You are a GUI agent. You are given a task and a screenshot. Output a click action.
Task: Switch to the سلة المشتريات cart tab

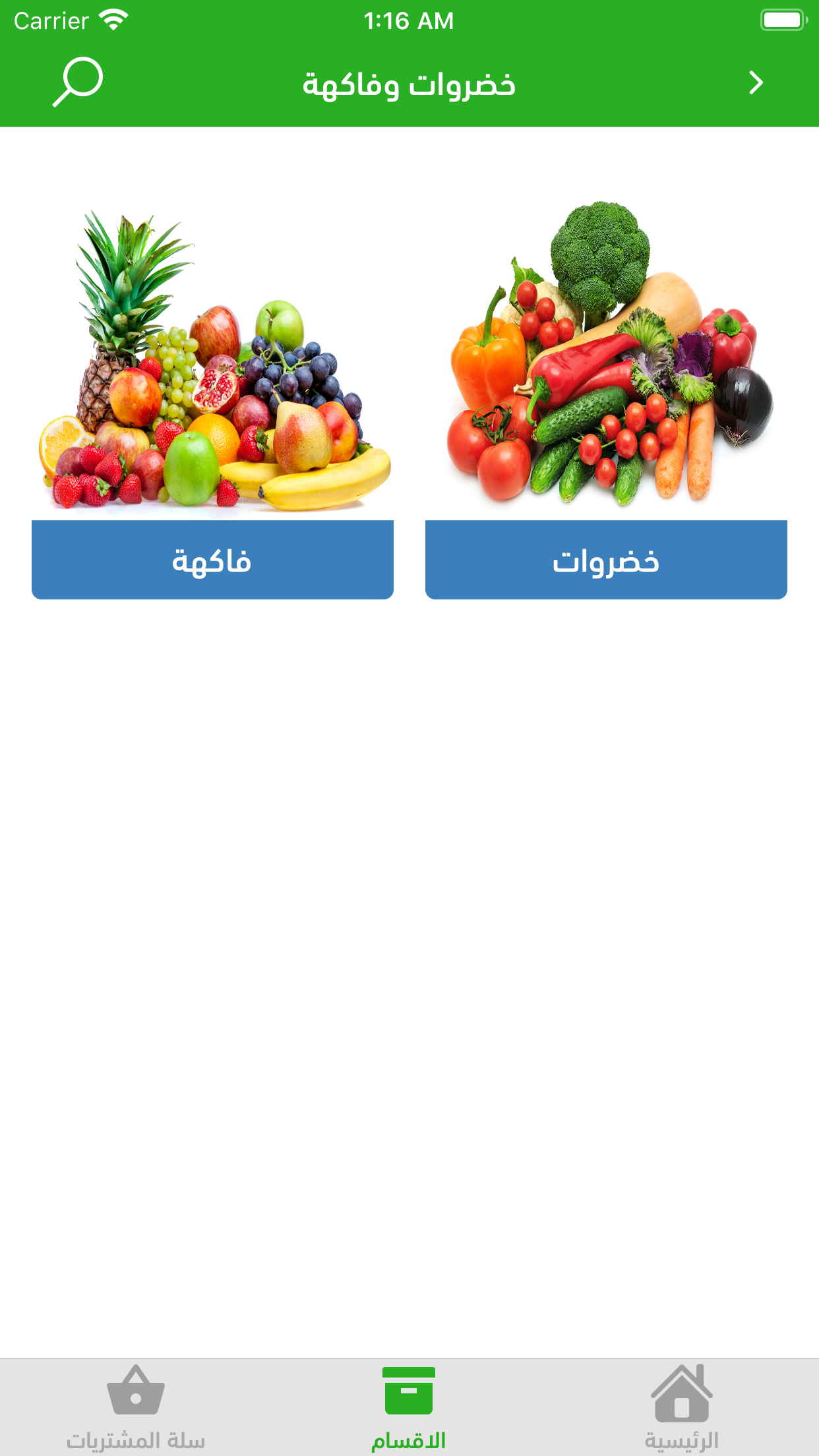[136, 1407]
